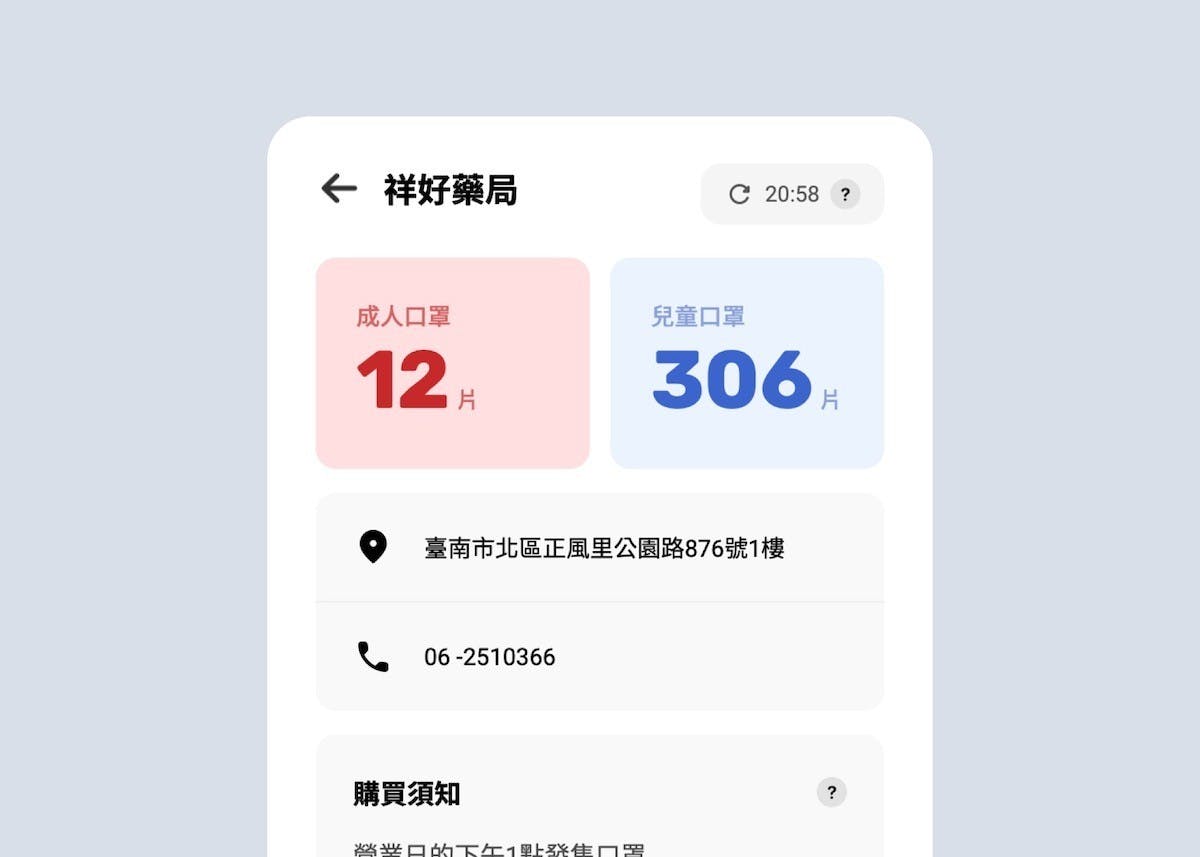Open the pharmacy address 臺南市北區正風里公園路876號1樓
Screen dimensions: 1200x857
tap(604, 548)
